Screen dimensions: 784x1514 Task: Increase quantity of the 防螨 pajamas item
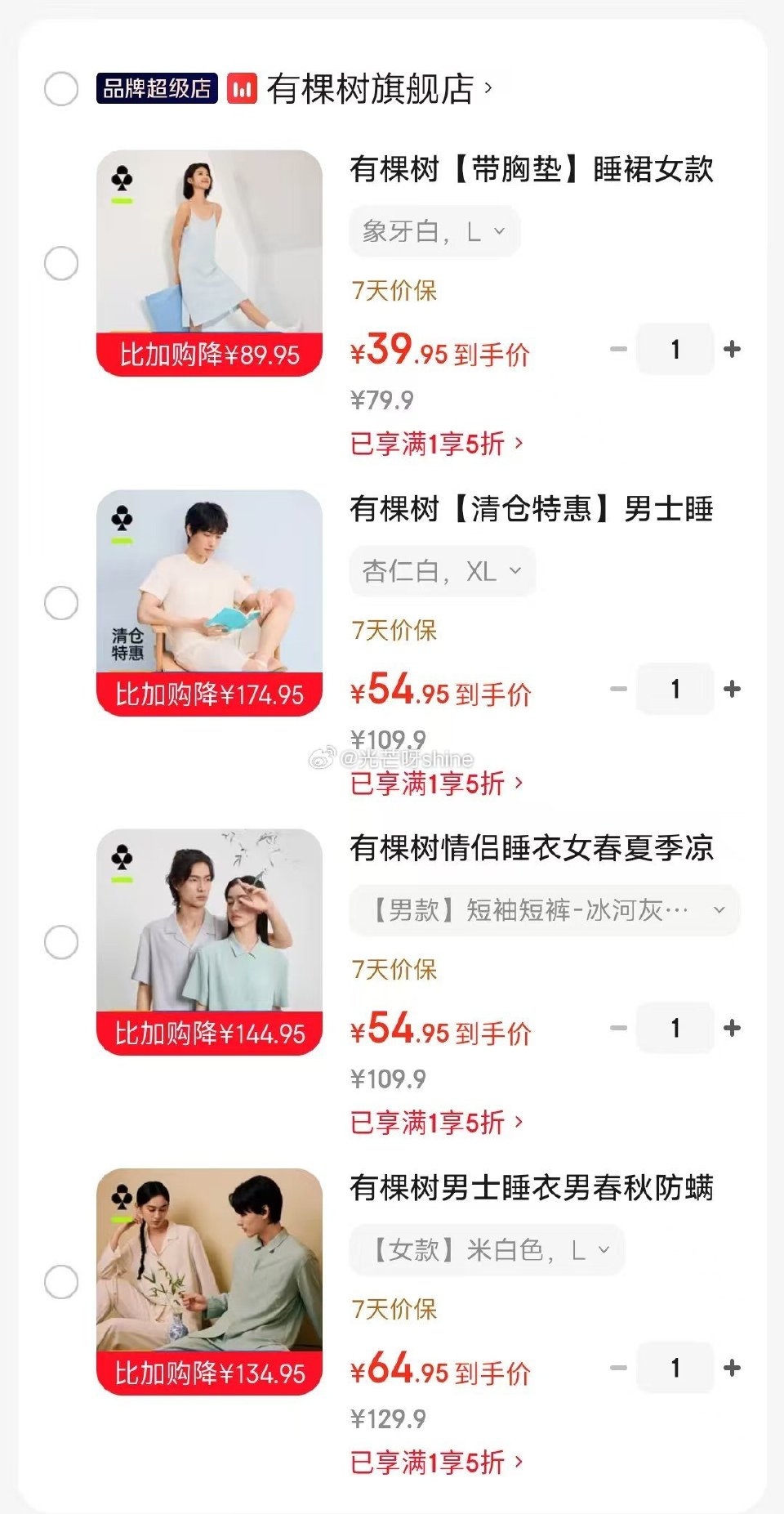[731, 1368]
